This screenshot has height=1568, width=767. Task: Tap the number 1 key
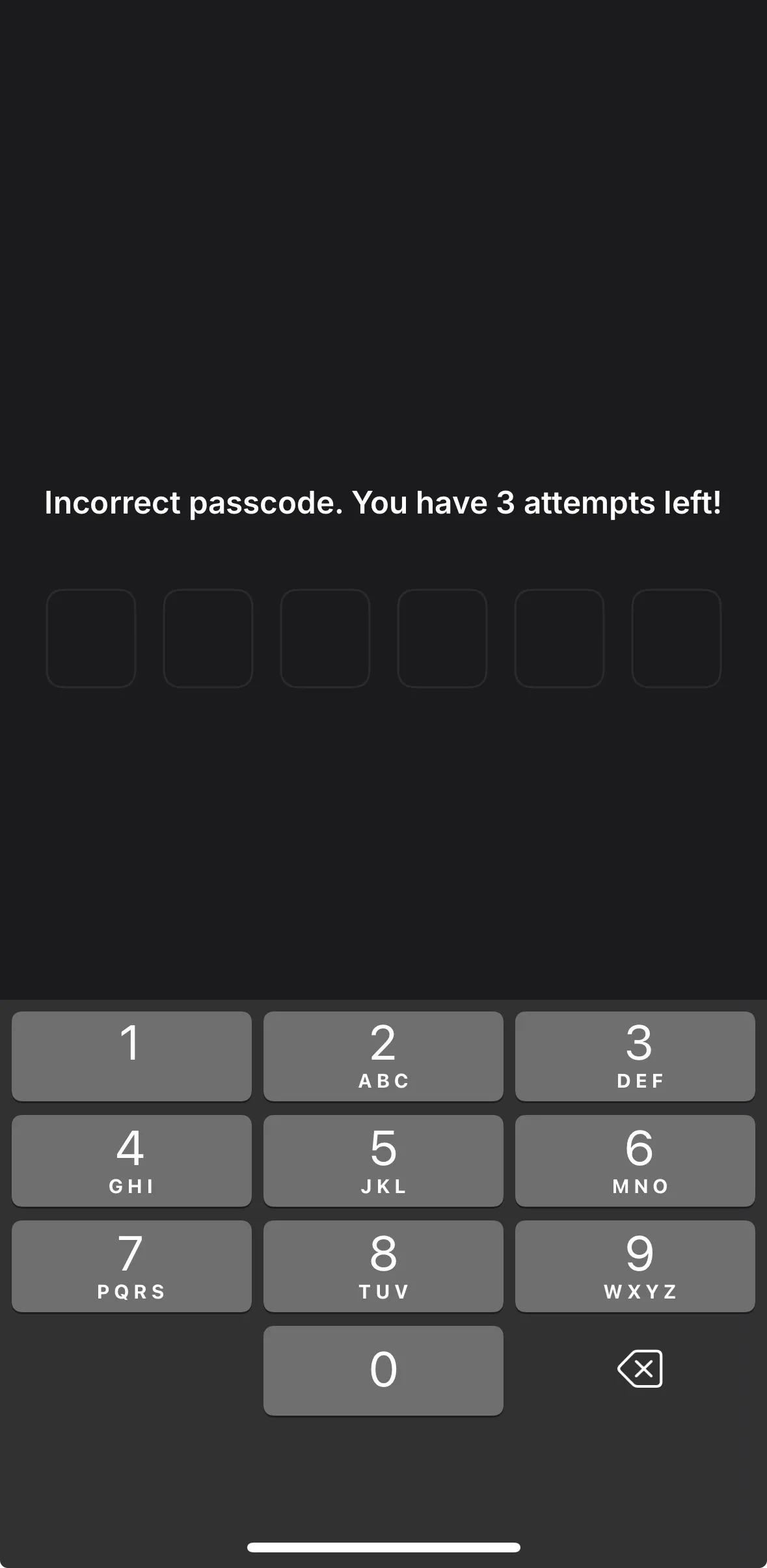point(131,1056)
